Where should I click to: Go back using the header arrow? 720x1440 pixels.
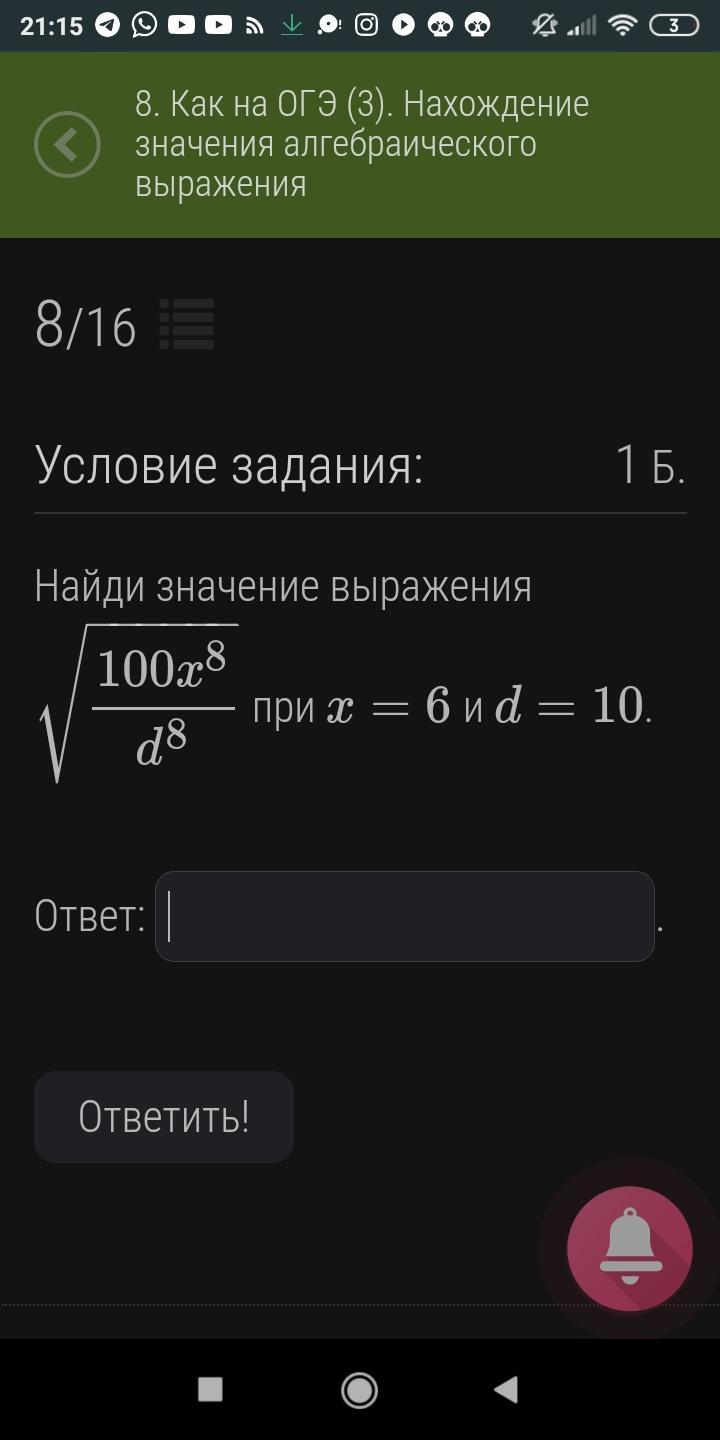tap(67, 145)
